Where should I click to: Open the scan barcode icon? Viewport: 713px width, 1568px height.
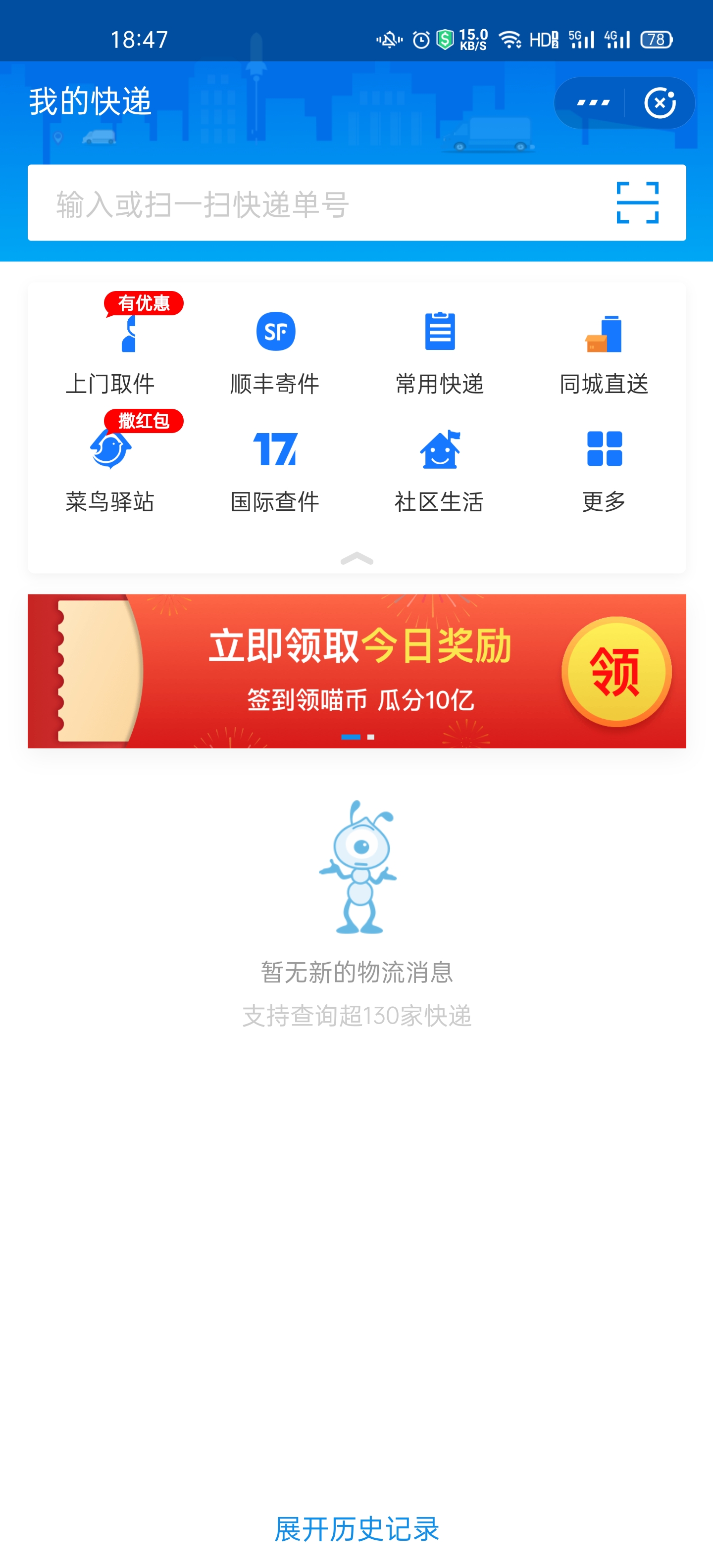point(637,203)
